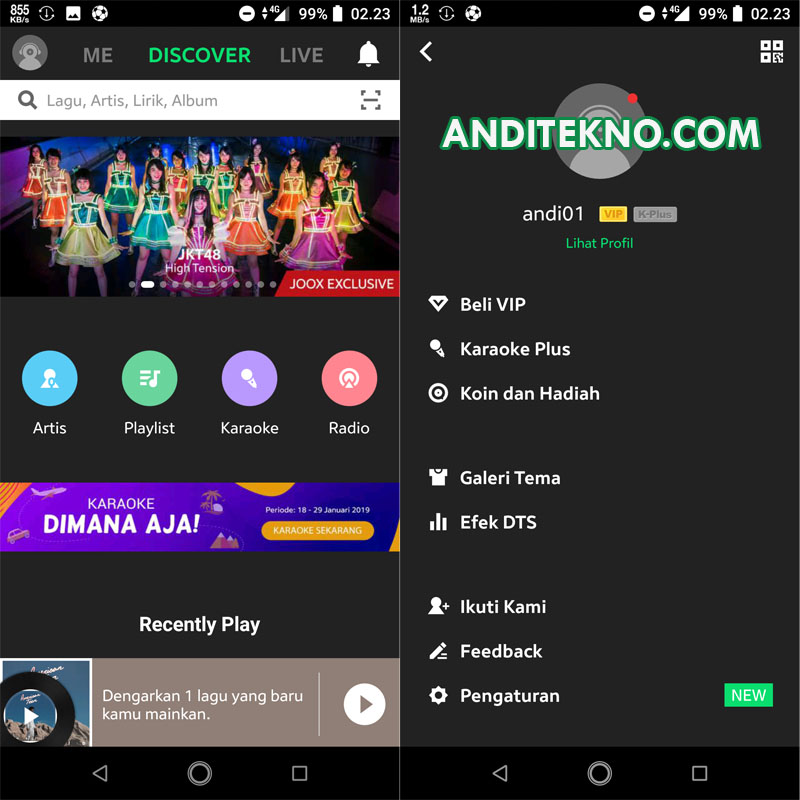Screen dimensions: 800x800
Task: Switch to the LIVE tab
Action: [x=301, y=55]
